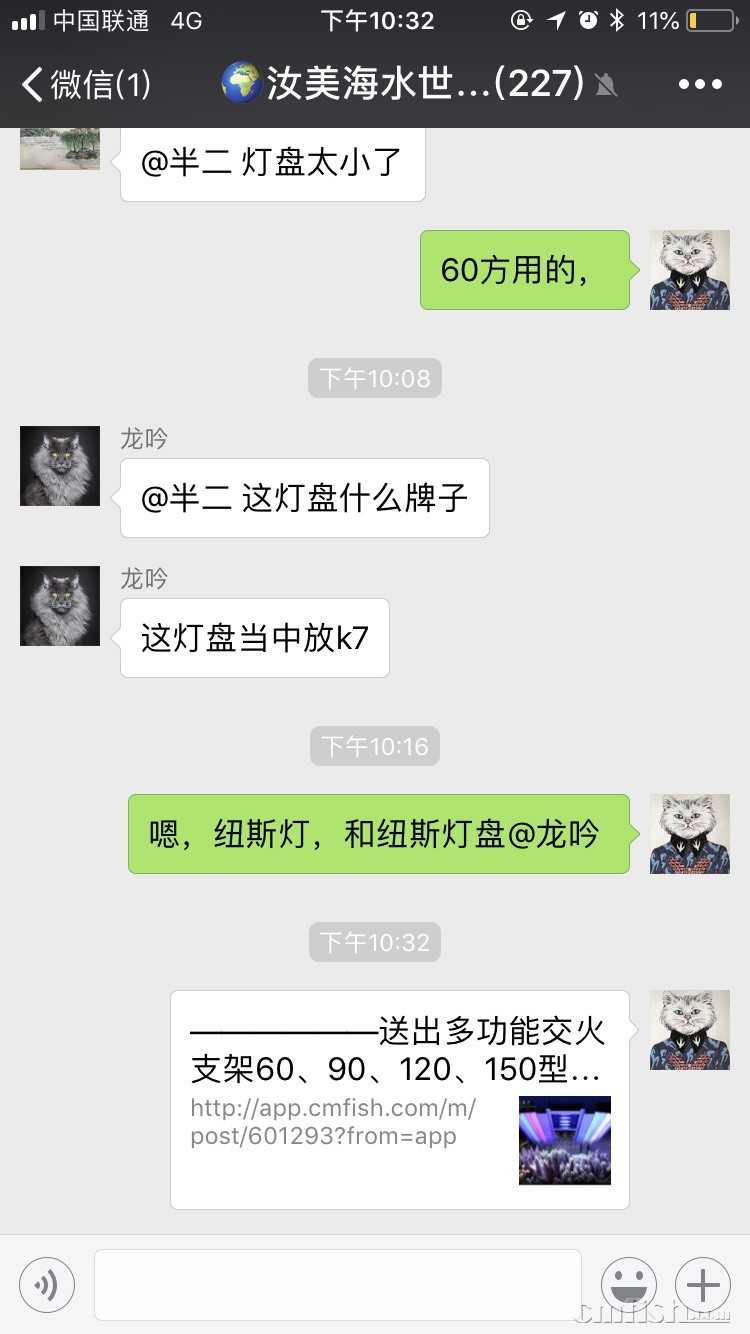The image size is (750, 1334).
Task: Tap the avatar beside the 灯盘太小了 message
Action: (x=60, y=148)
